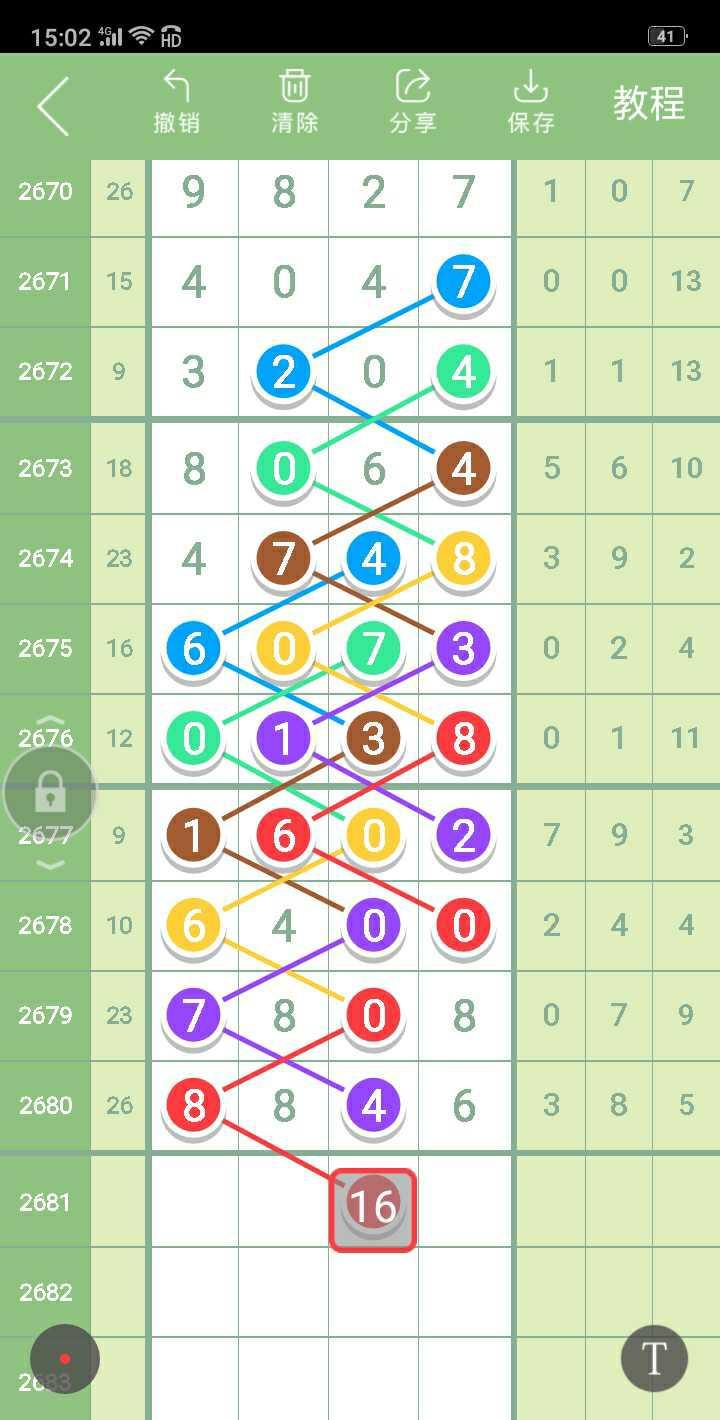Select the highlighted 16 cell in row 2681
The width and height of the screenshot is (720, 1420).
[x=373, y=1209]
